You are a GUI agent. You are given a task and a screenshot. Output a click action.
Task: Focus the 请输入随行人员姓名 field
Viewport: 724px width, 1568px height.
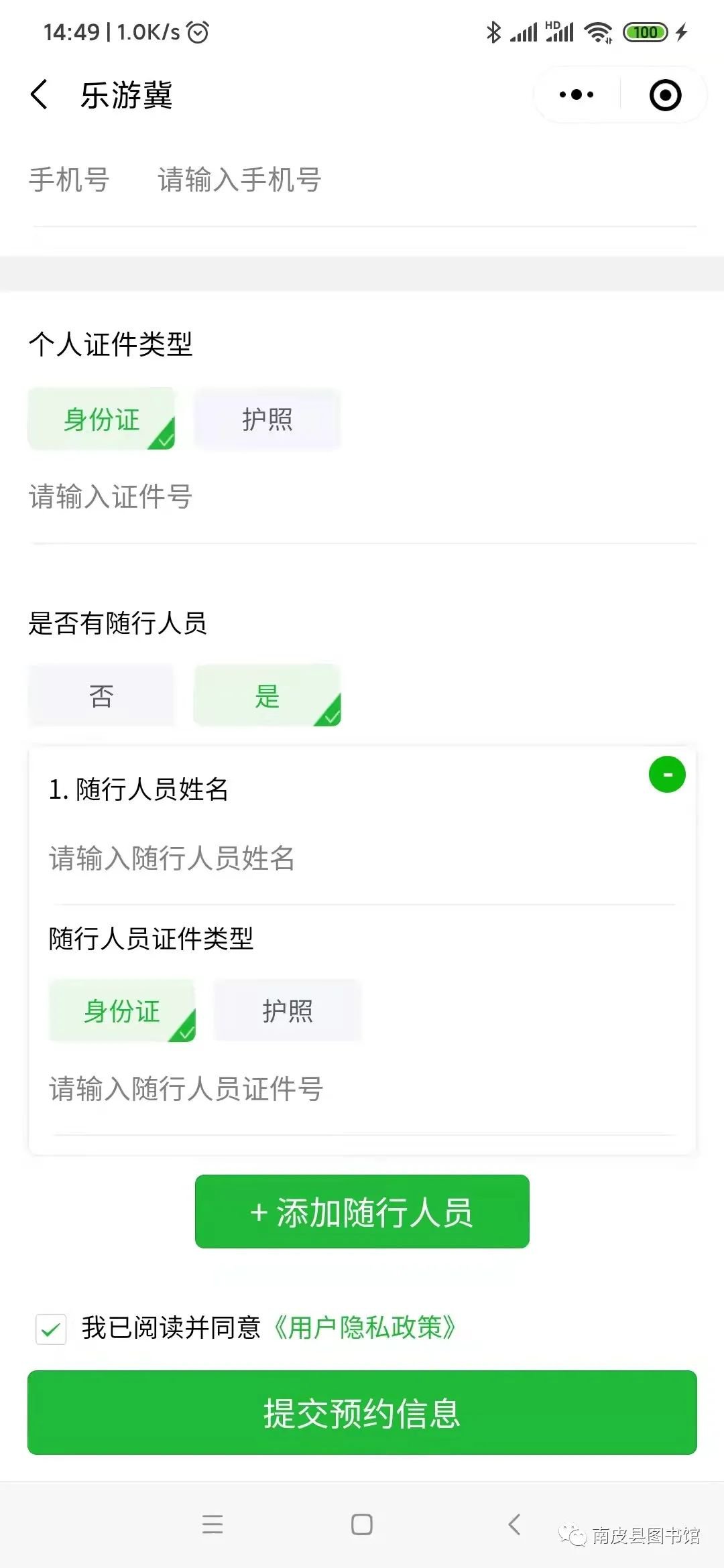click(362, 858)
